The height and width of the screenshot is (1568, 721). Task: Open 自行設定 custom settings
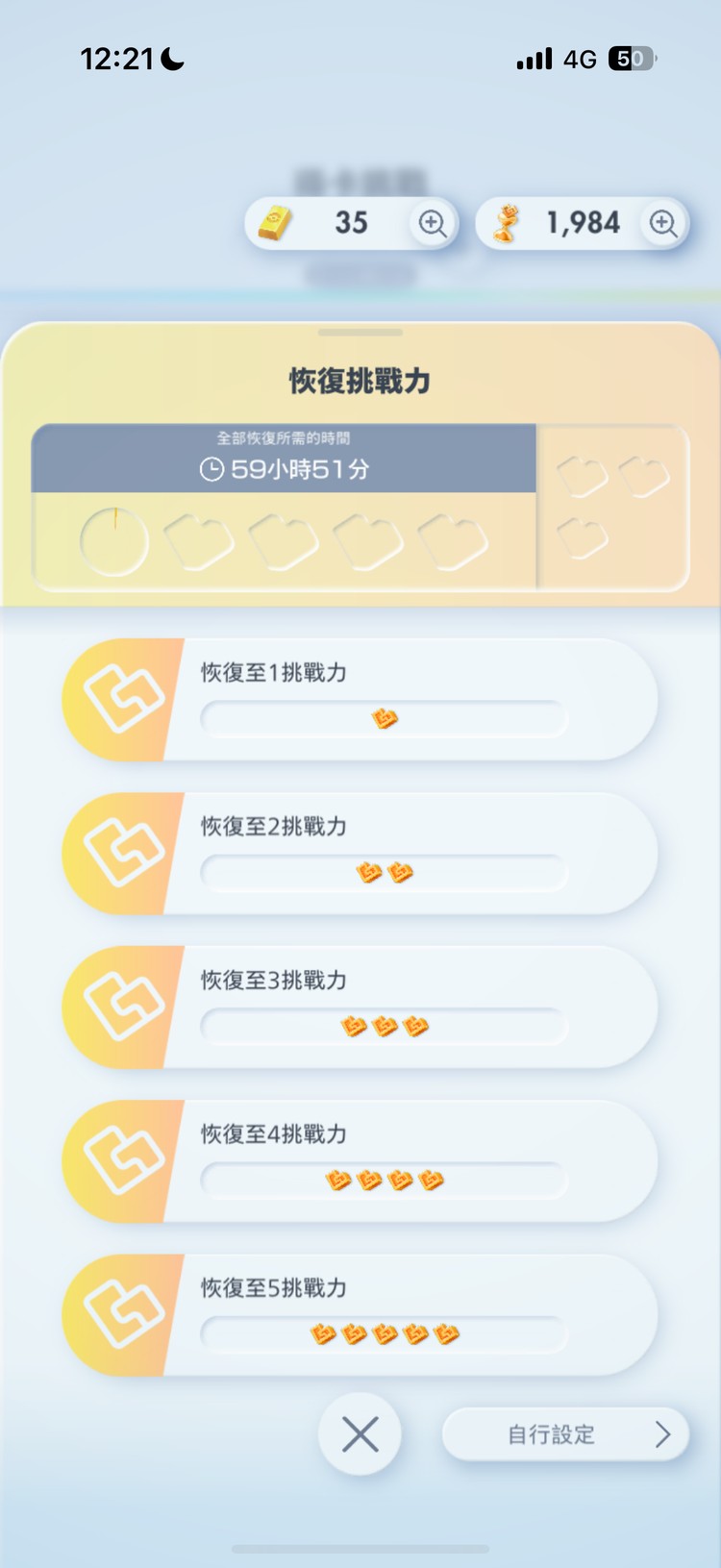tap(565, 1434)
